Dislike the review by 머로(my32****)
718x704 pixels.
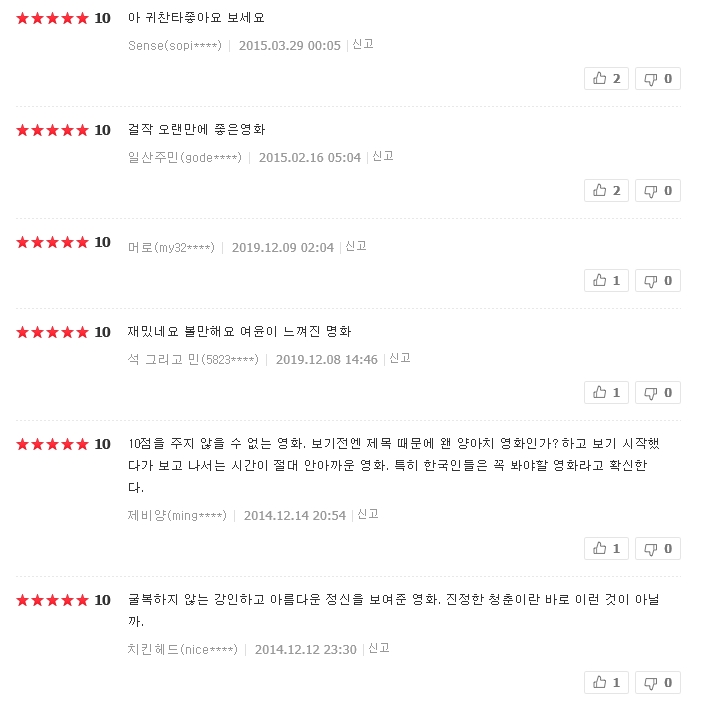[x=657, y=280]
